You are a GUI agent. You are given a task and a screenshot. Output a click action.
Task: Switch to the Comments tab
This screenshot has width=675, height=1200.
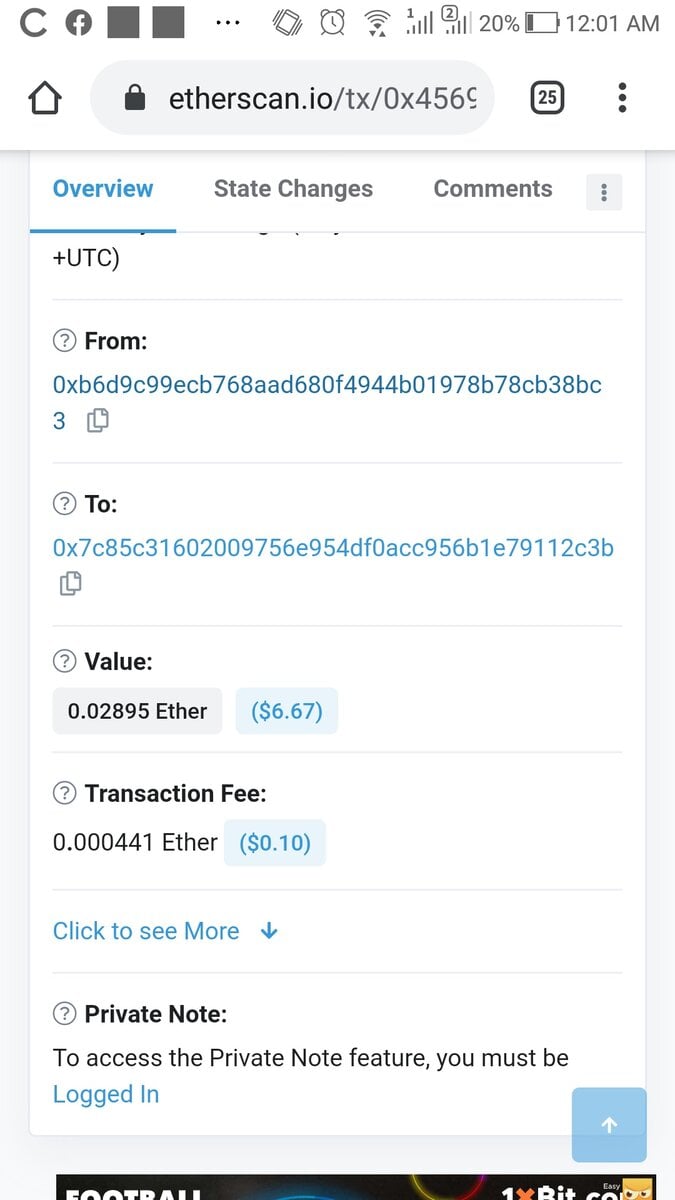(x=492, y=189)
